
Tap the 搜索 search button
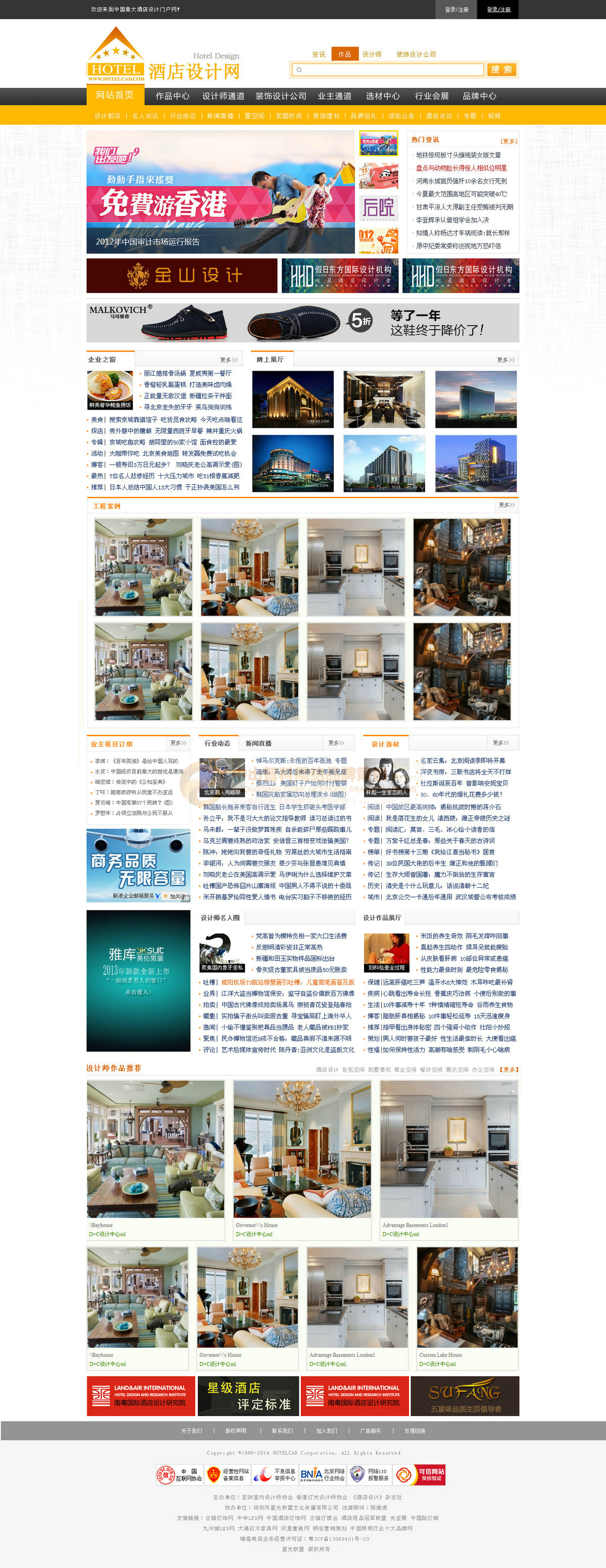[502, 70]
